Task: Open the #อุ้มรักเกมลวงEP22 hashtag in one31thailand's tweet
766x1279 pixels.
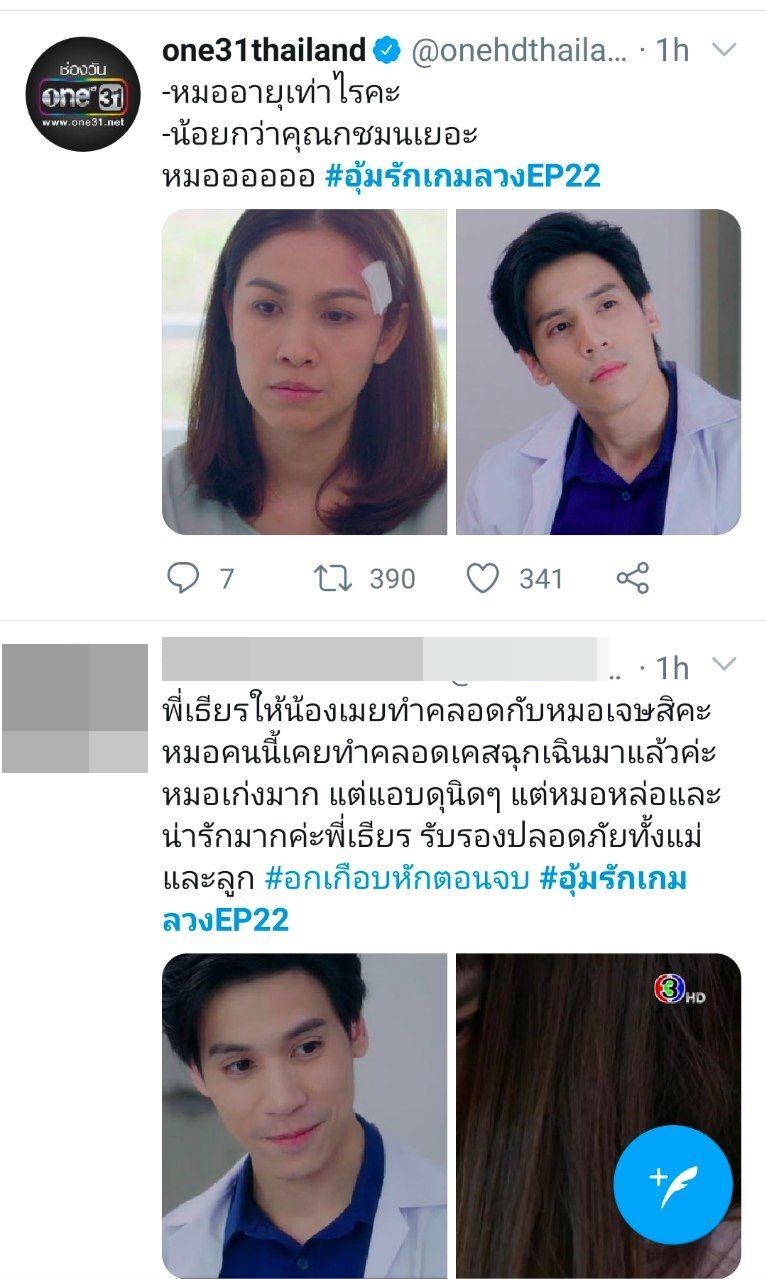Action: pos(463,176)
